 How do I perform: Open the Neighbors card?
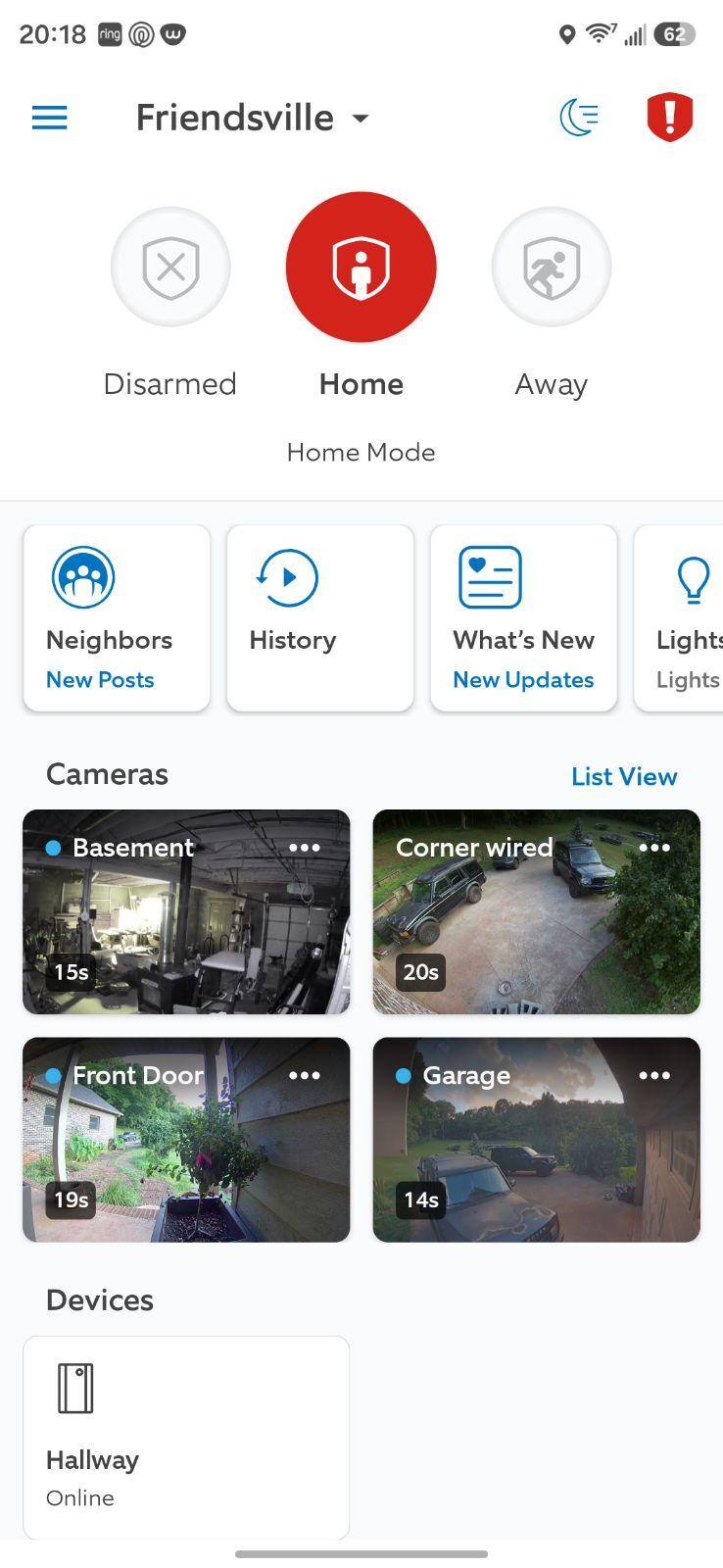(117, 617)
